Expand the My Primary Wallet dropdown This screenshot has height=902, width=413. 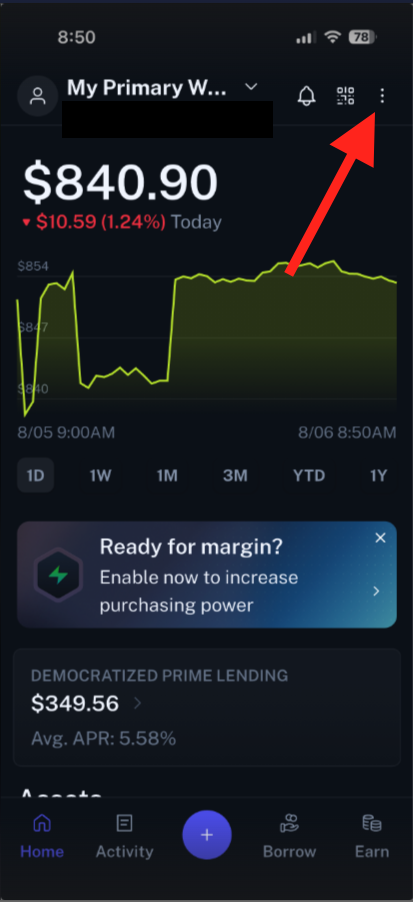251,87
